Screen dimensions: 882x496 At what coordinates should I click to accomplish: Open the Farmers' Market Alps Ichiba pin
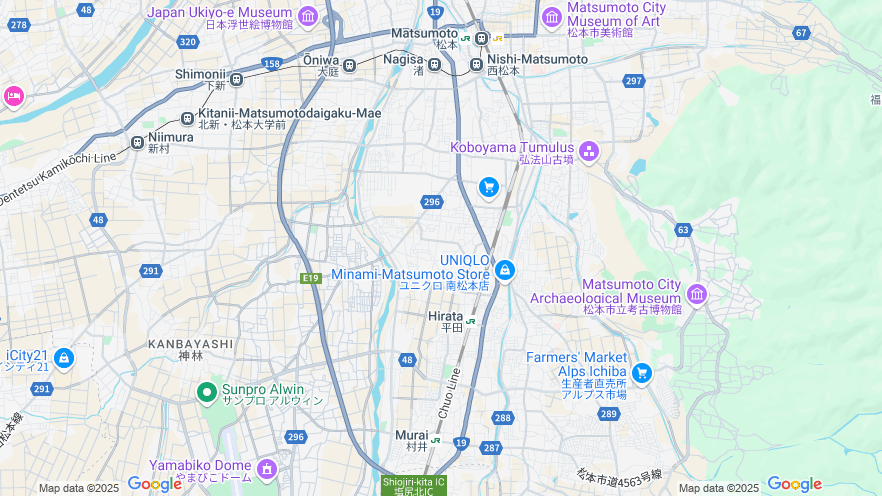pos(641,373)
